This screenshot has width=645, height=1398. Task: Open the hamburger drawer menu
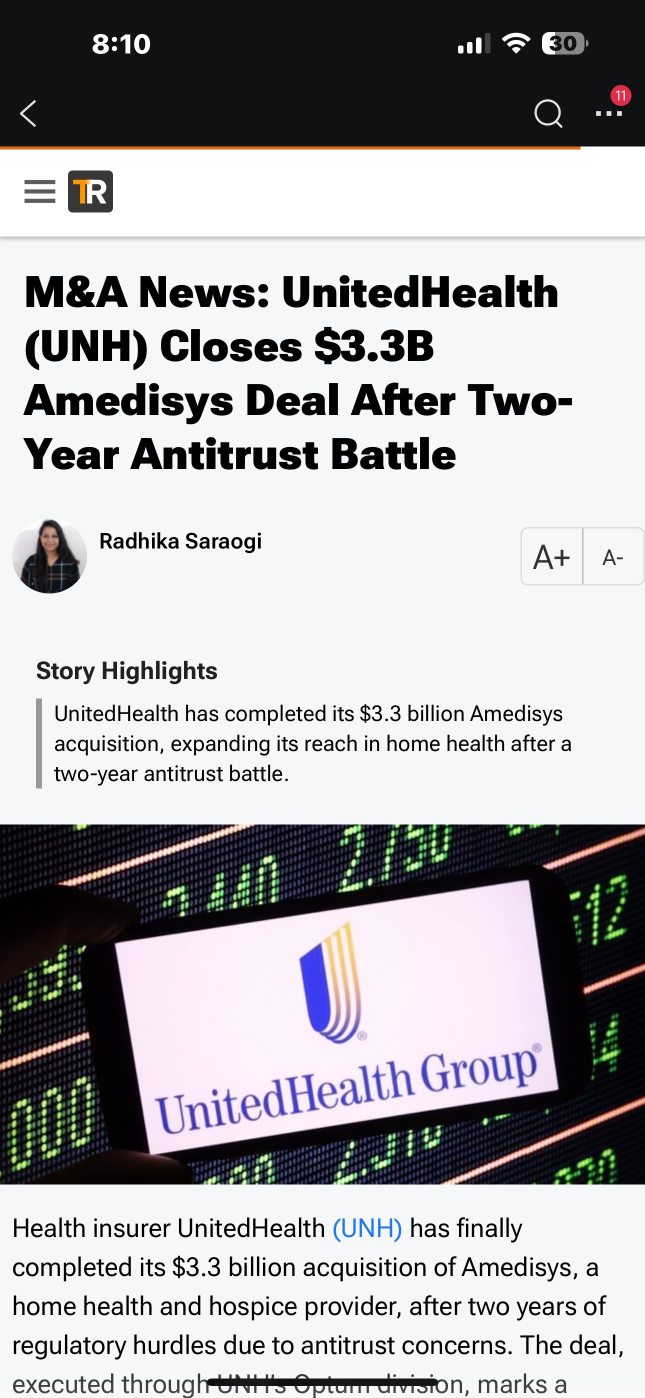click(40, 192)
